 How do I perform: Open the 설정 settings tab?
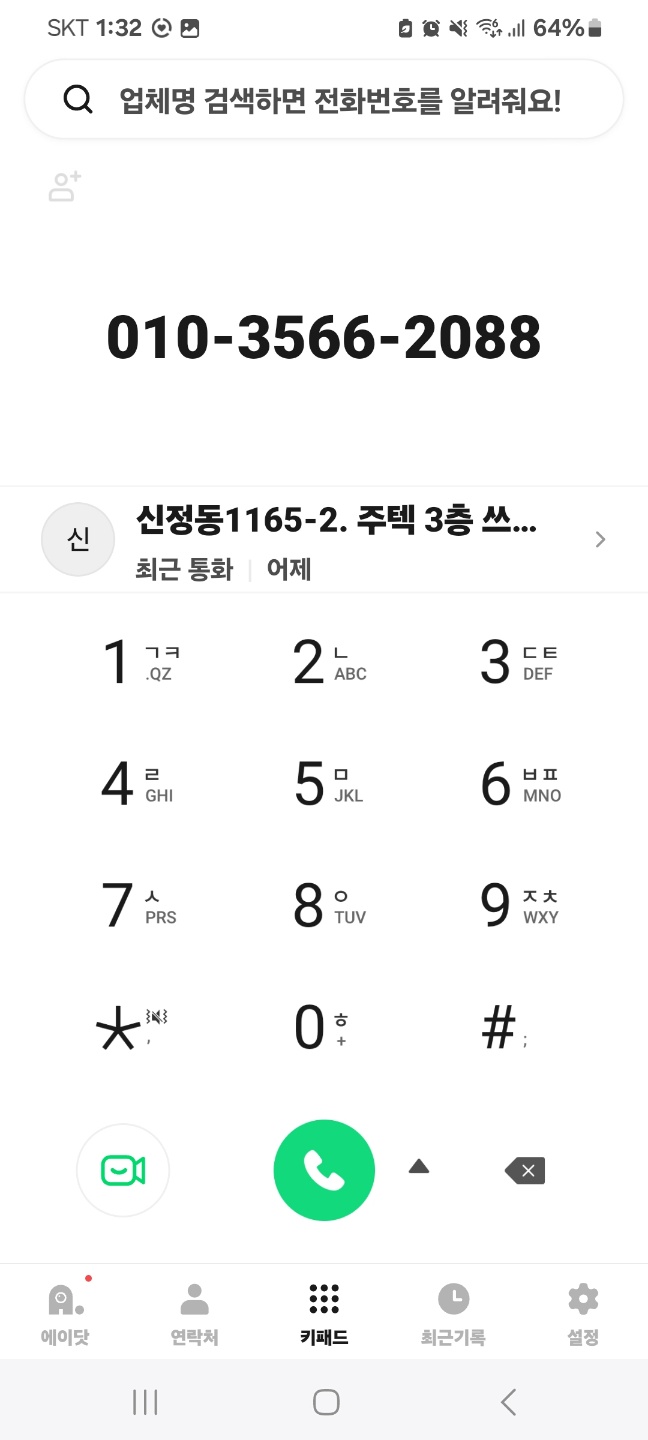[x=583, y=1312]
